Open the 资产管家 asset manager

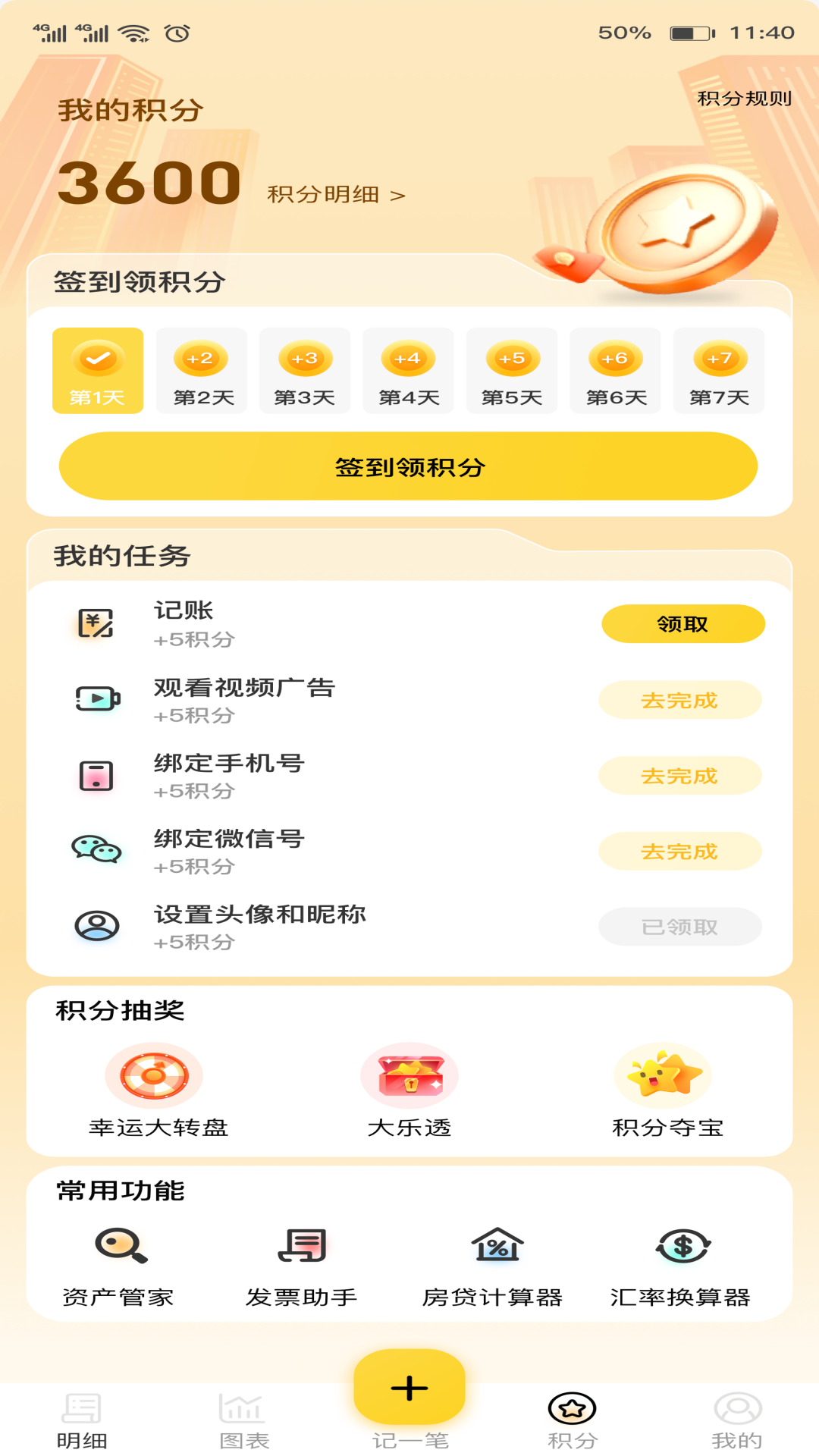point(118,1254)
